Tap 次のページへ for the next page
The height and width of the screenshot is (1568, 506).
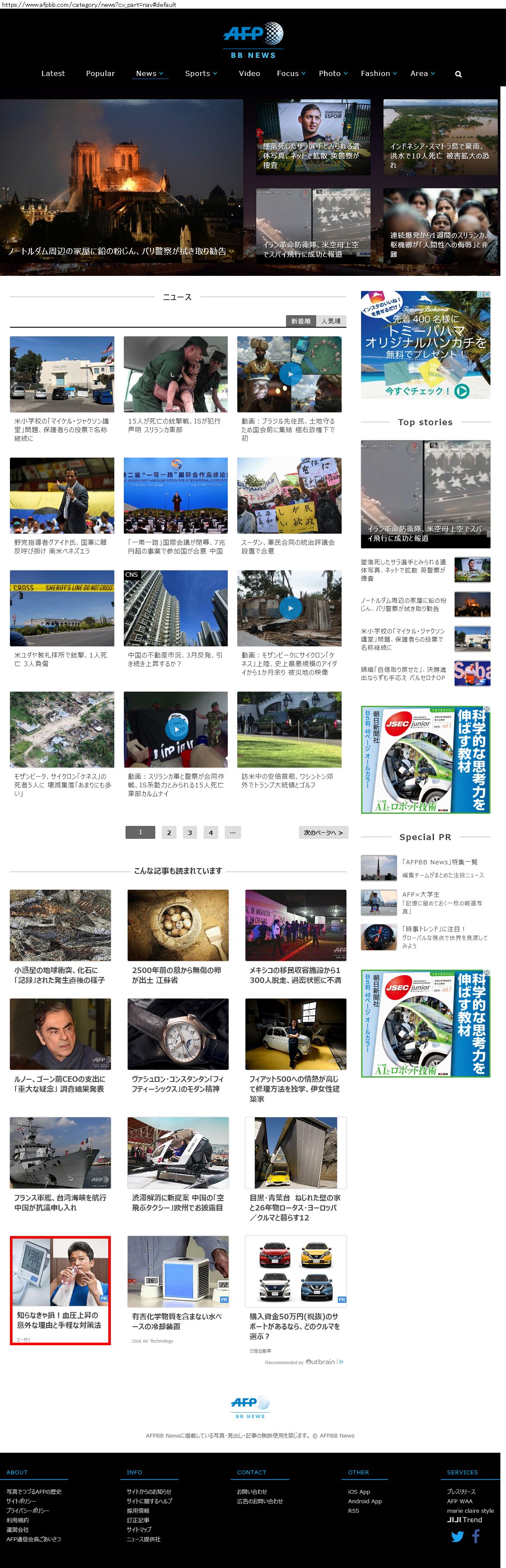(323, 832)
